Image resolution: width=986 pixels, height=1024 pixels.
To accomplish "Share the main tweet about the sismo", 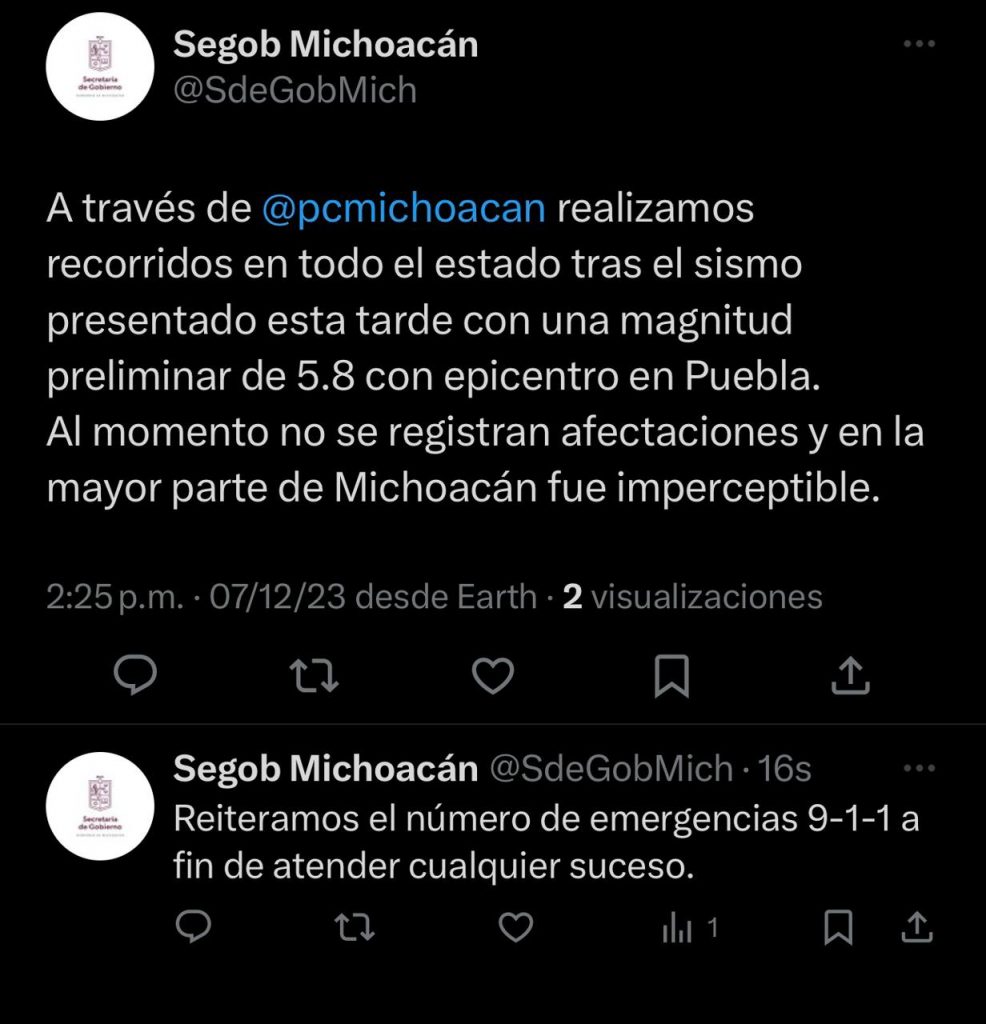I will pyautogui.click(x=850, y=679).
